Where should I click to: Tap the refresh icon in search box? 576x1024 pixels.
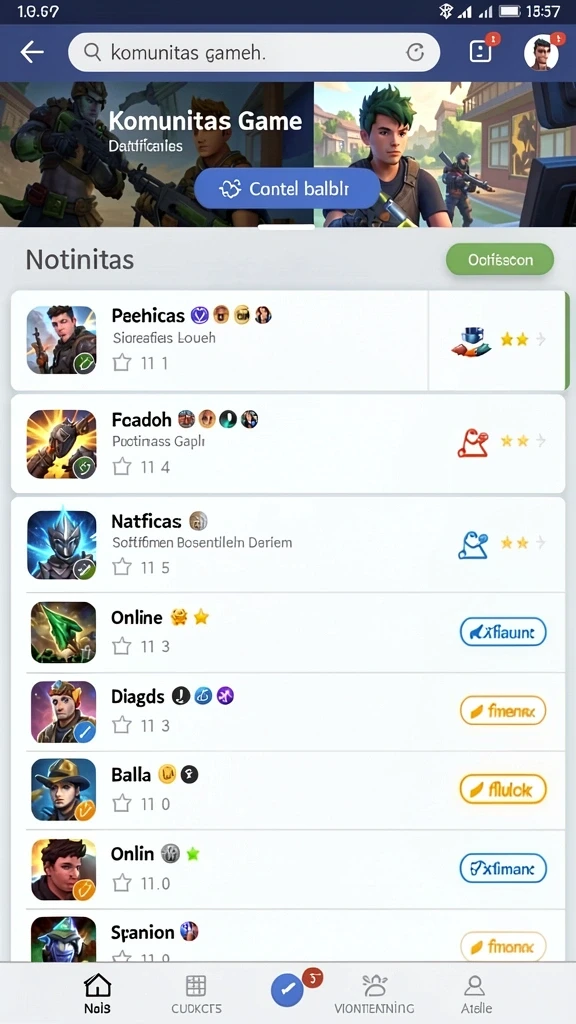(415, 53)
